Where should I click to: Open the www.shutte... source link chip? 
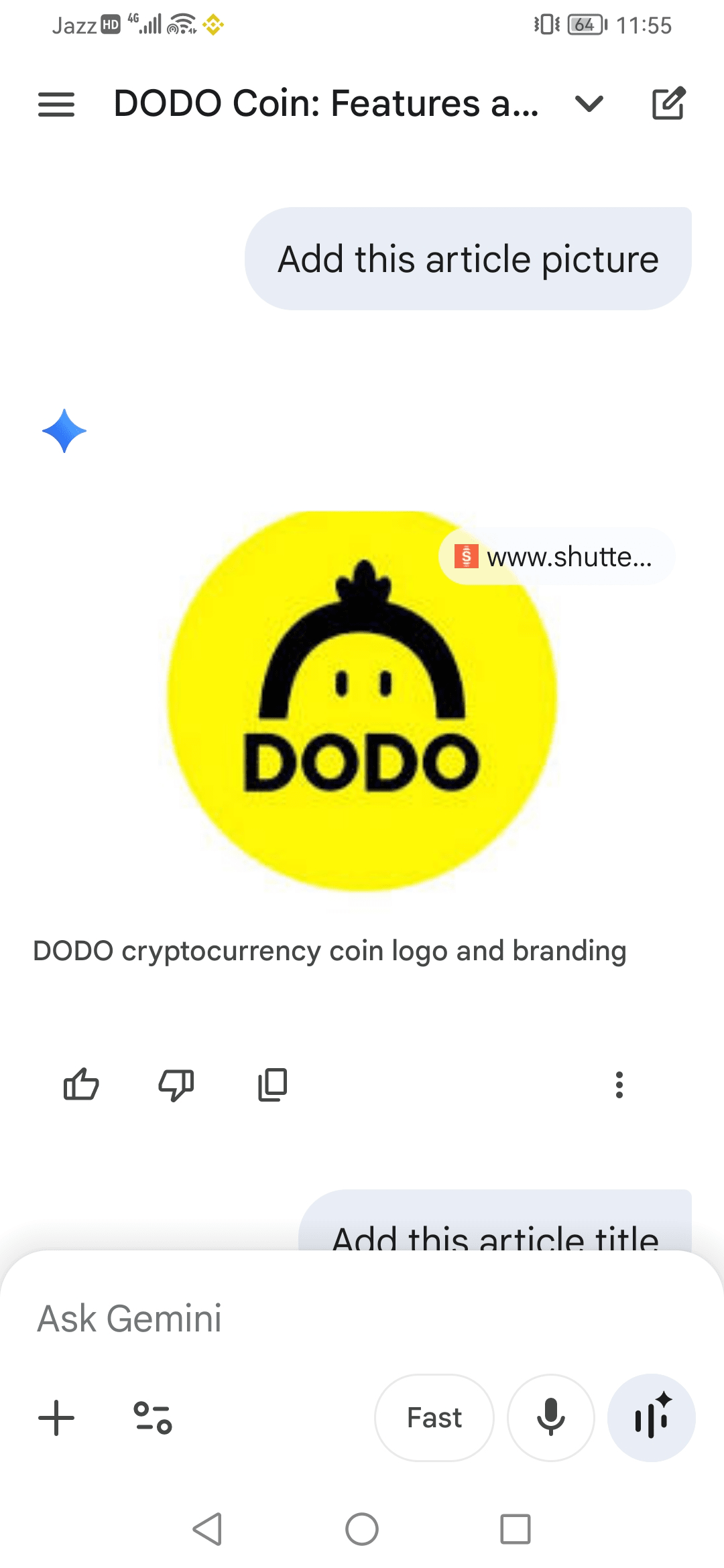(x=556, y=557)
